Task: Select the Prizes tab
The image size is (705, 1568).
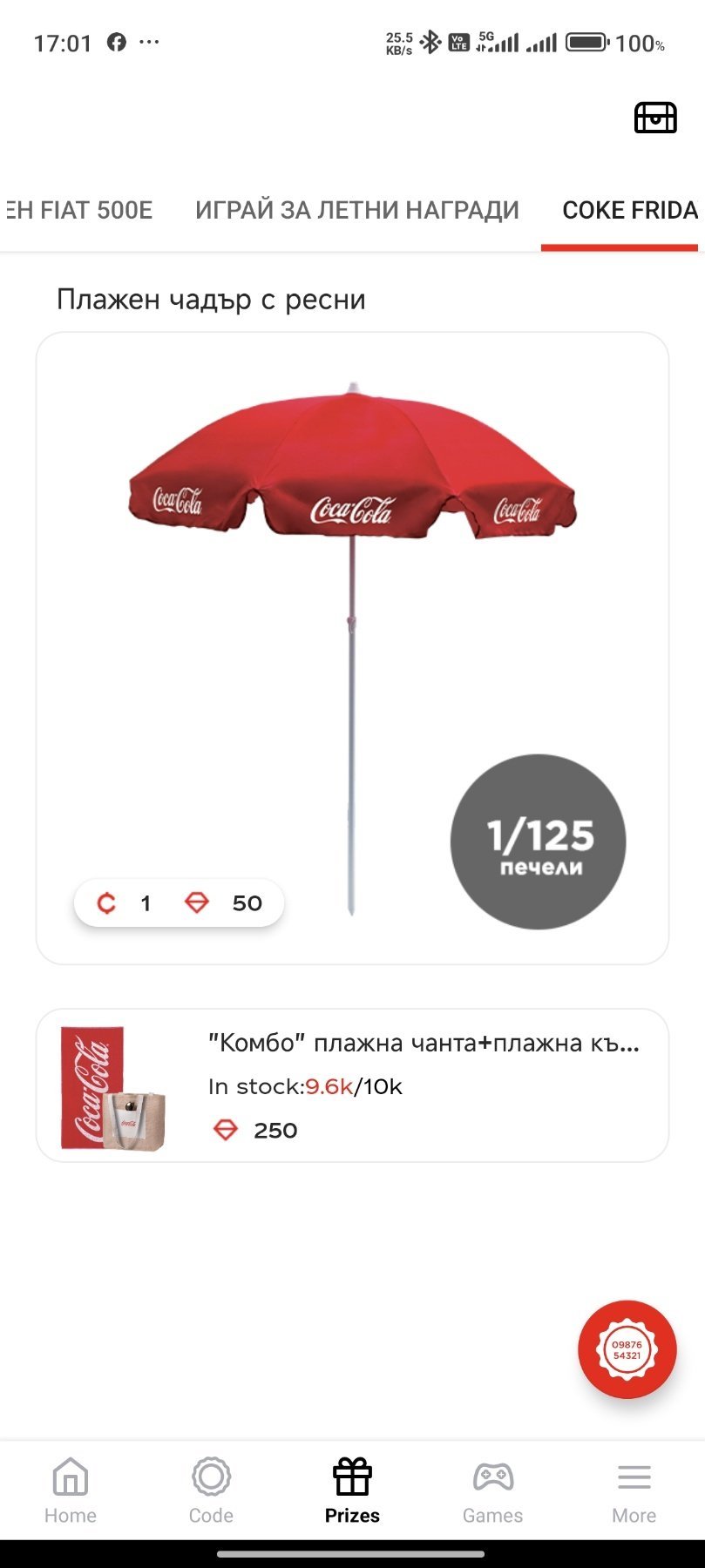Action: coord(352,1490)
